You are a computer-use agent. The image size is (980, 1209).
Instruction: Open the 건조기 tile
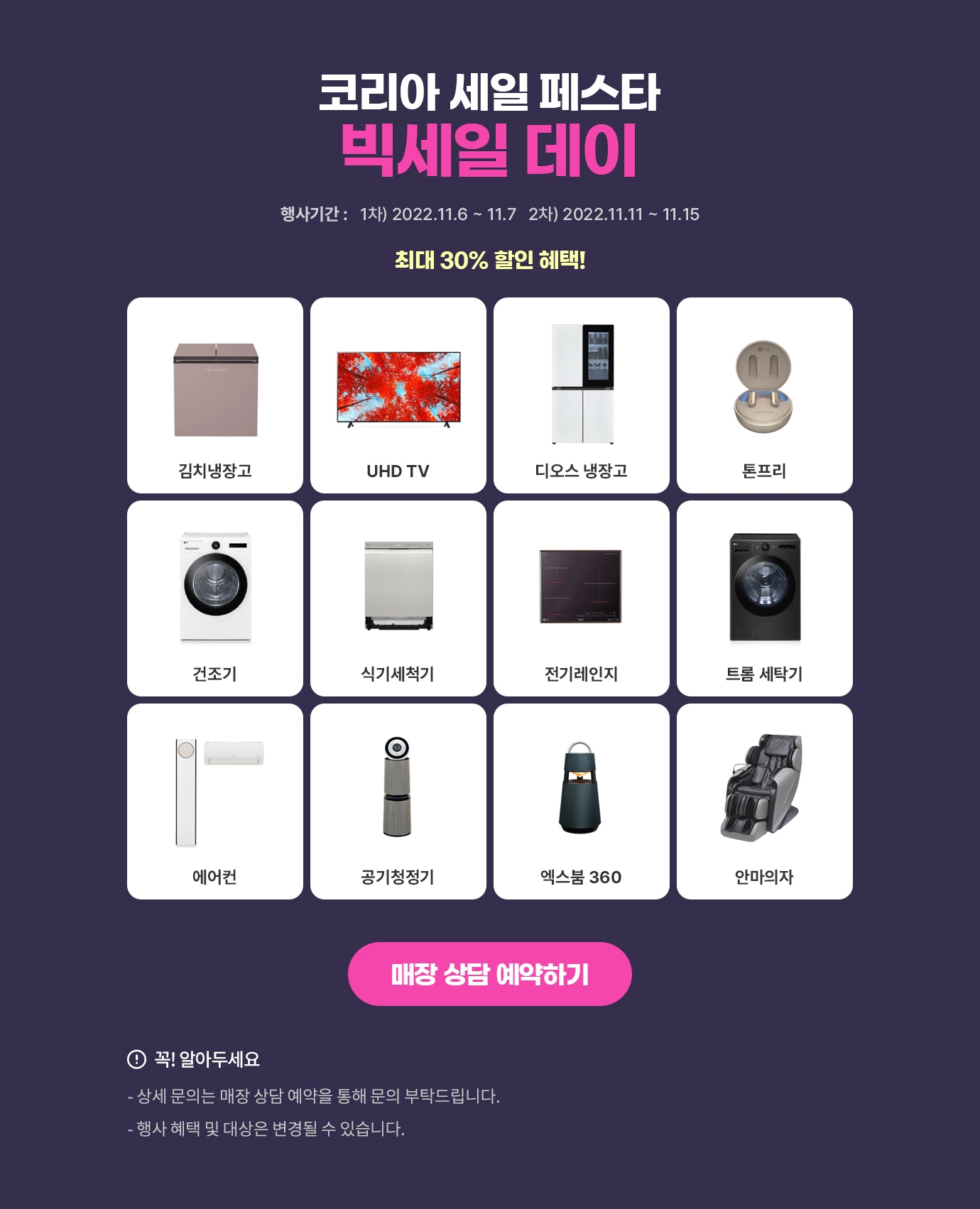click(x=215, y=598)
